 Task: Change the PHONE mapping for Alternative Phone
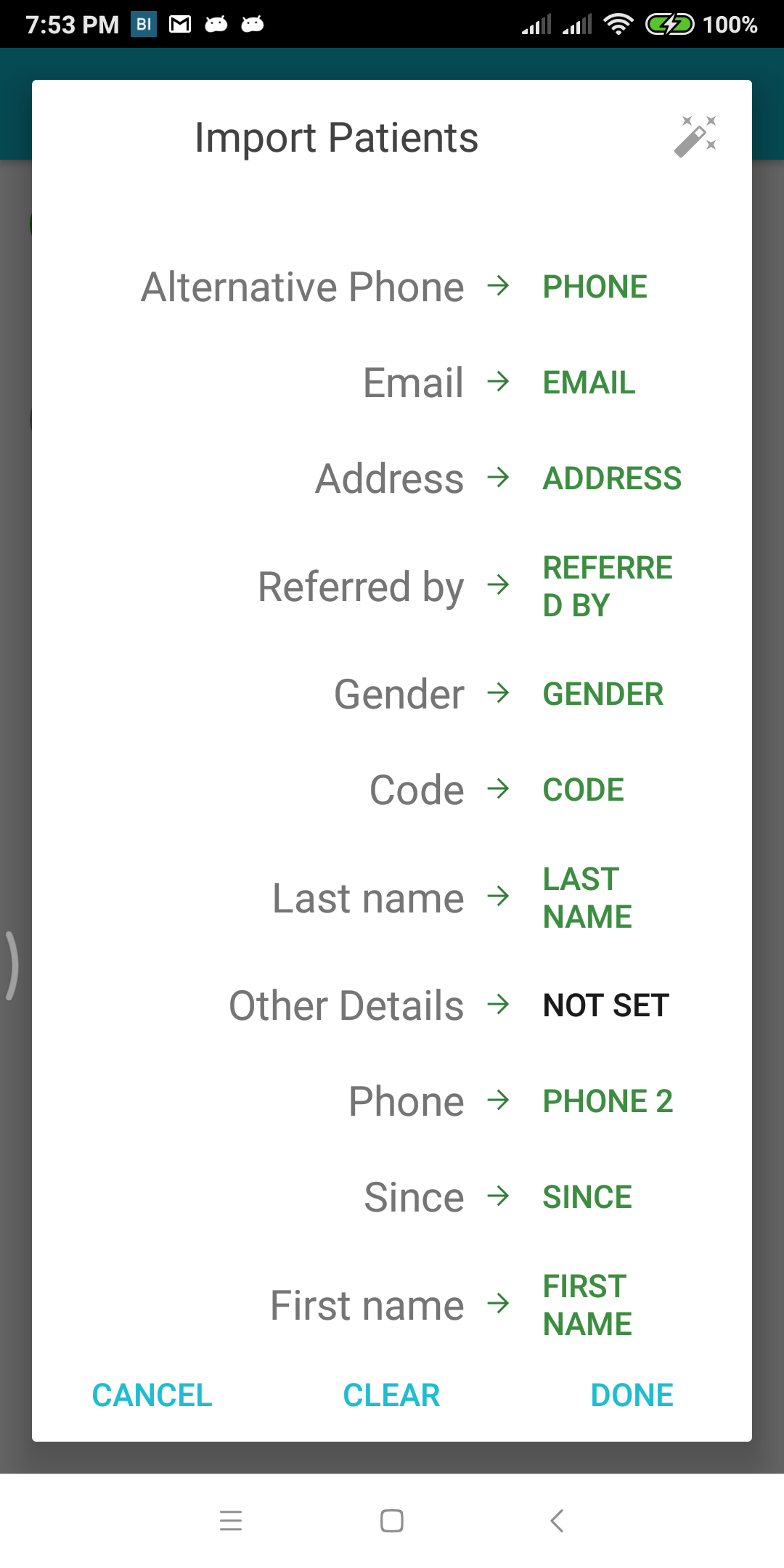click(595, 287)
